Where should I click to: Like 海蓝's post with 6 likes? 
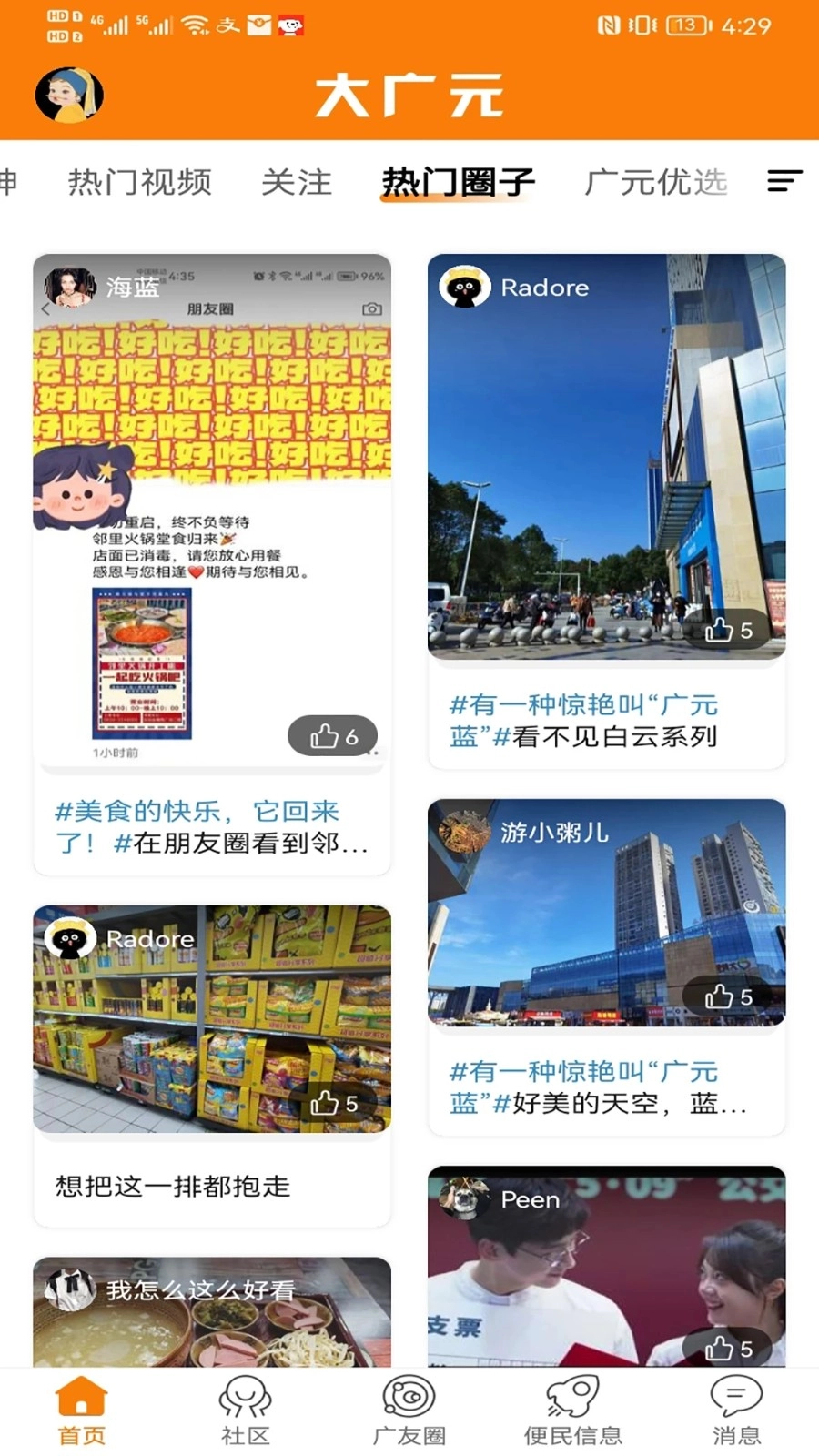coord(333,736)
